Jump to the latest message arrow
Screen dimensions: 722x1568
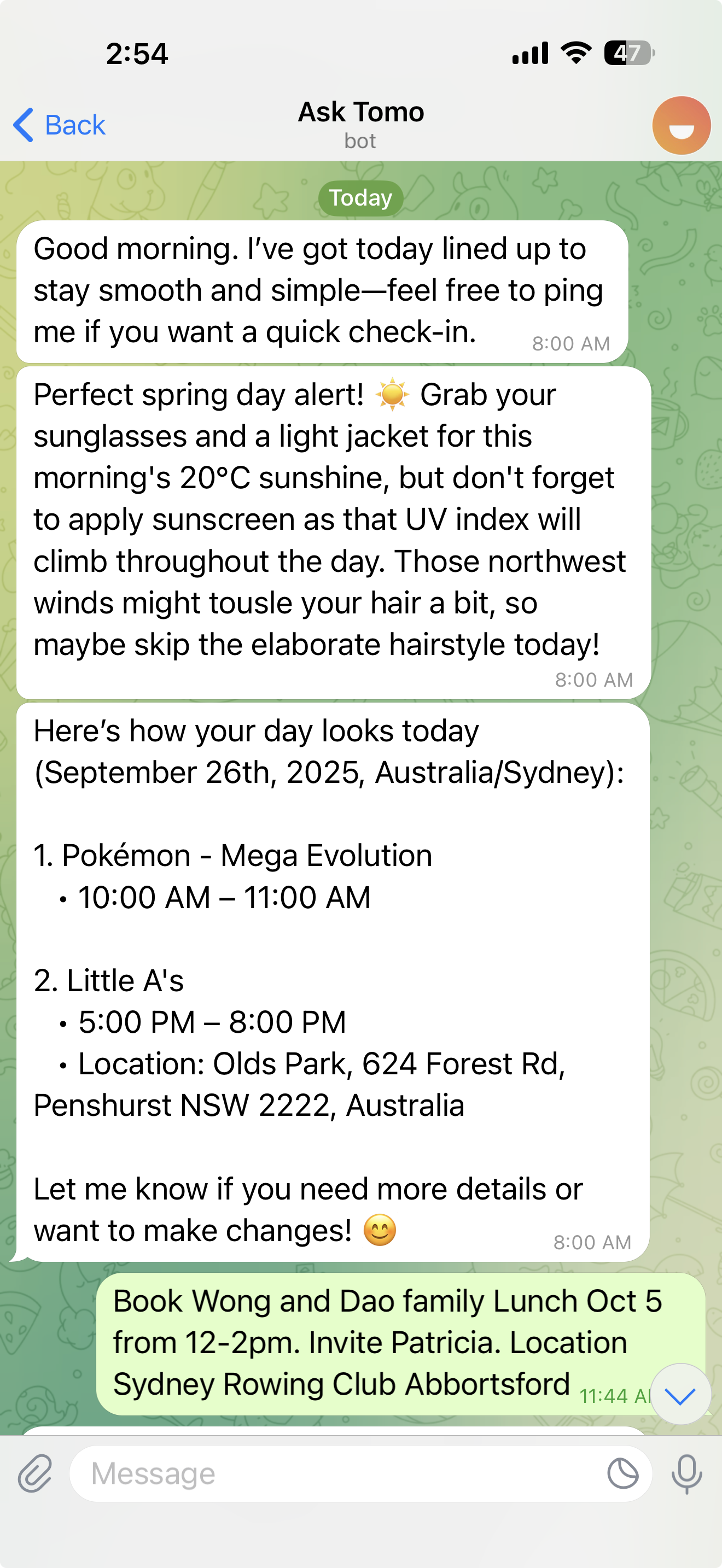point(680,1395)
